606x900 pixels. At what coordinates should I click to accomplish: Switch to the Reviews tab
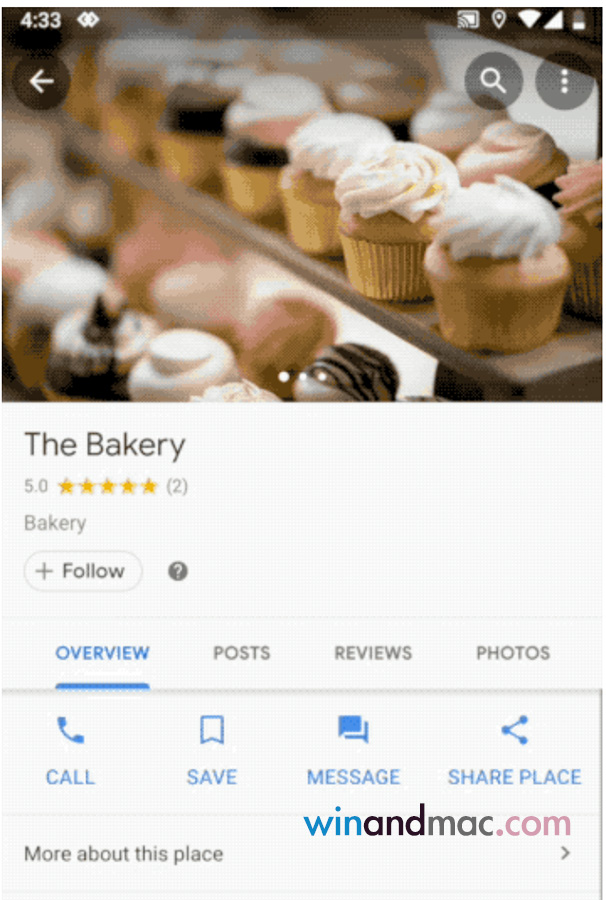coord(373,653)
